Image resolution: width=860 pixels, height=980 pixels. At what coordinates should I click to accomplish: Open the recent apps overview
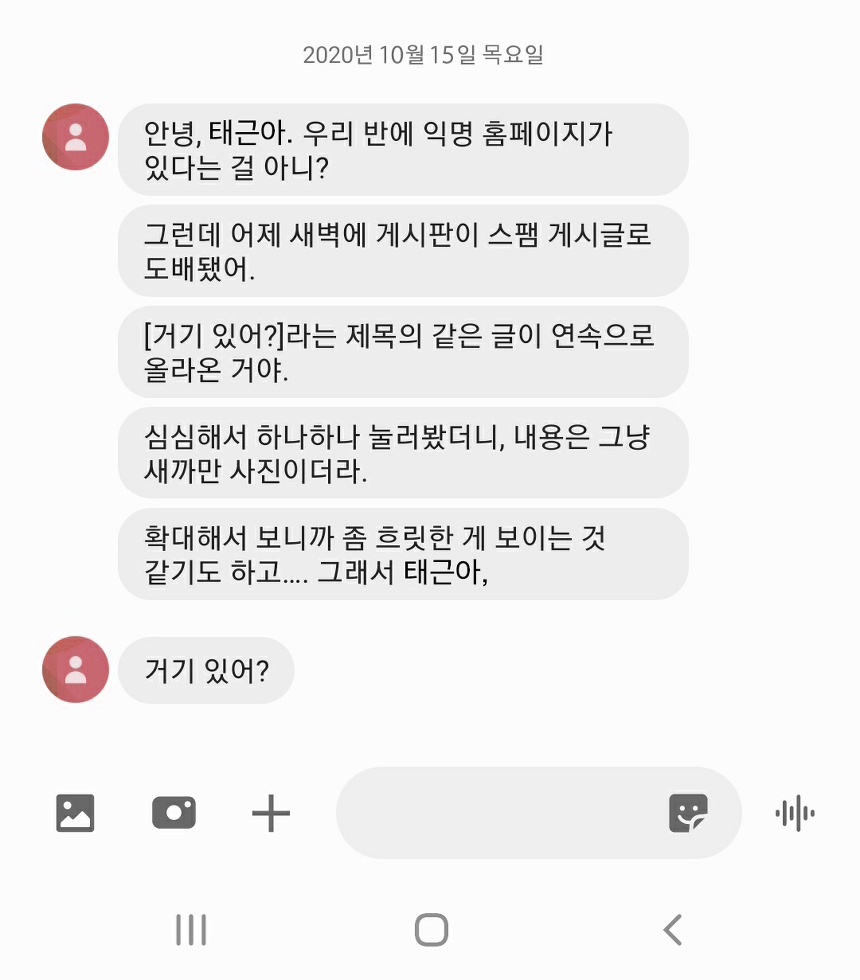pyautogui.click(x=190, y=930)
